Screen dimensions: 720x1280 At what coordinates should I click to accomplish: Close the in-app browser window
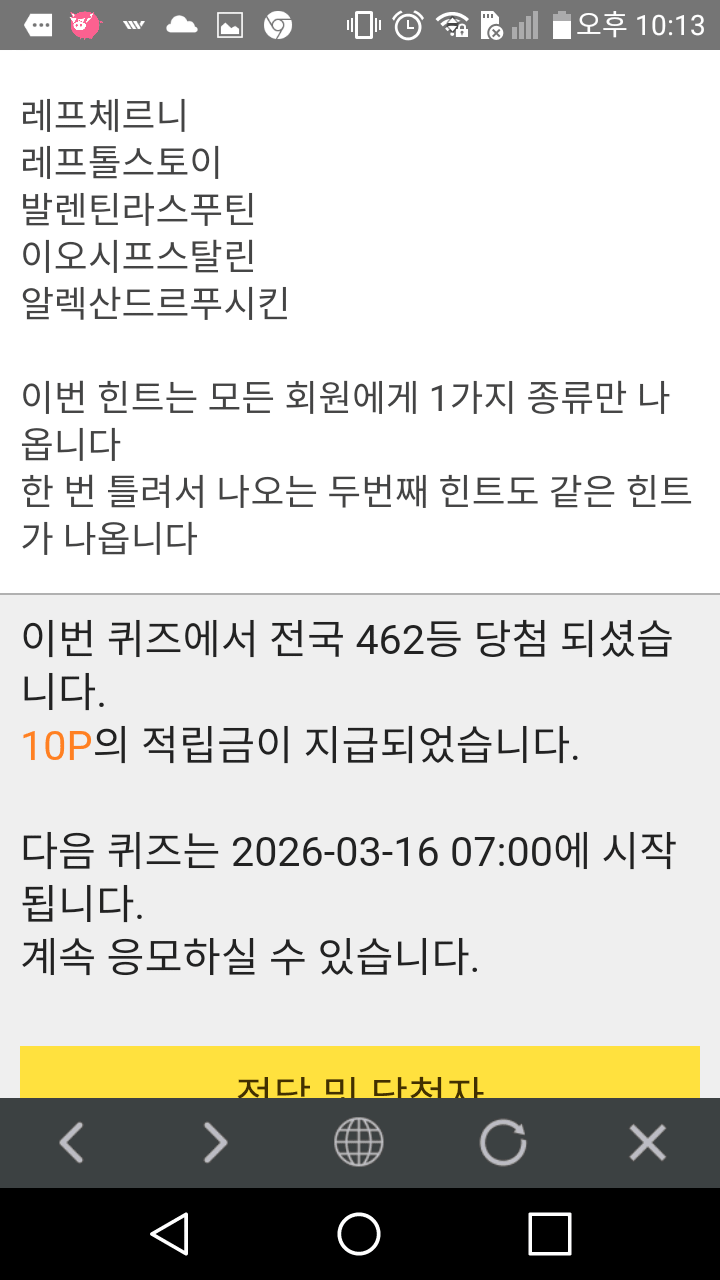[x=647, y=1142]
